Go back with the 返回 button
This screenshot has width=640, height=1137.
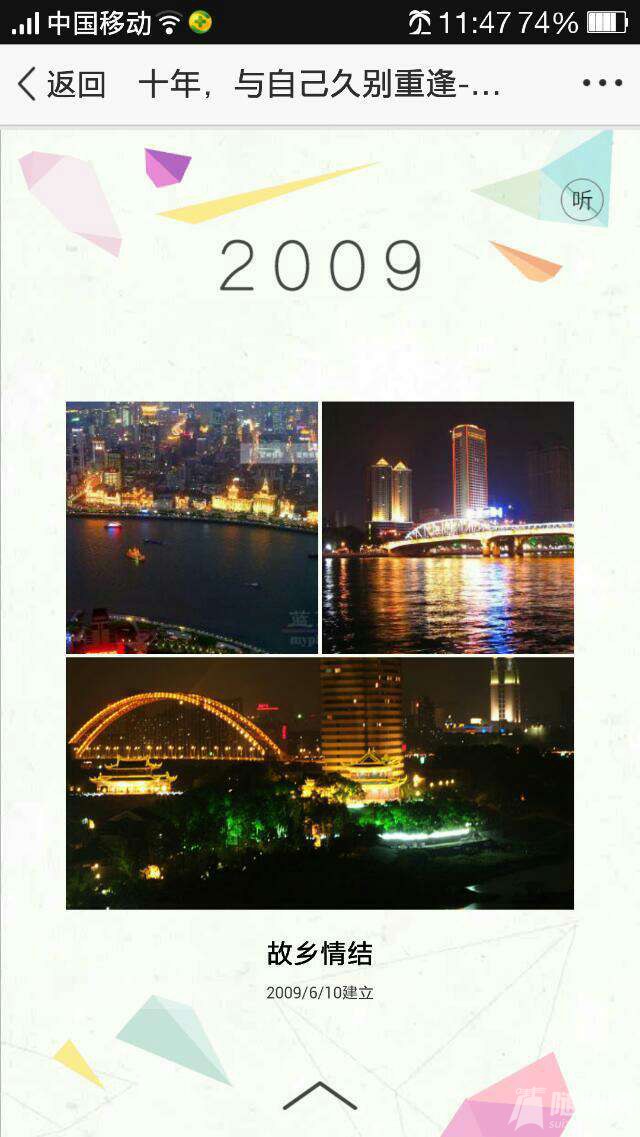(62, 84)
